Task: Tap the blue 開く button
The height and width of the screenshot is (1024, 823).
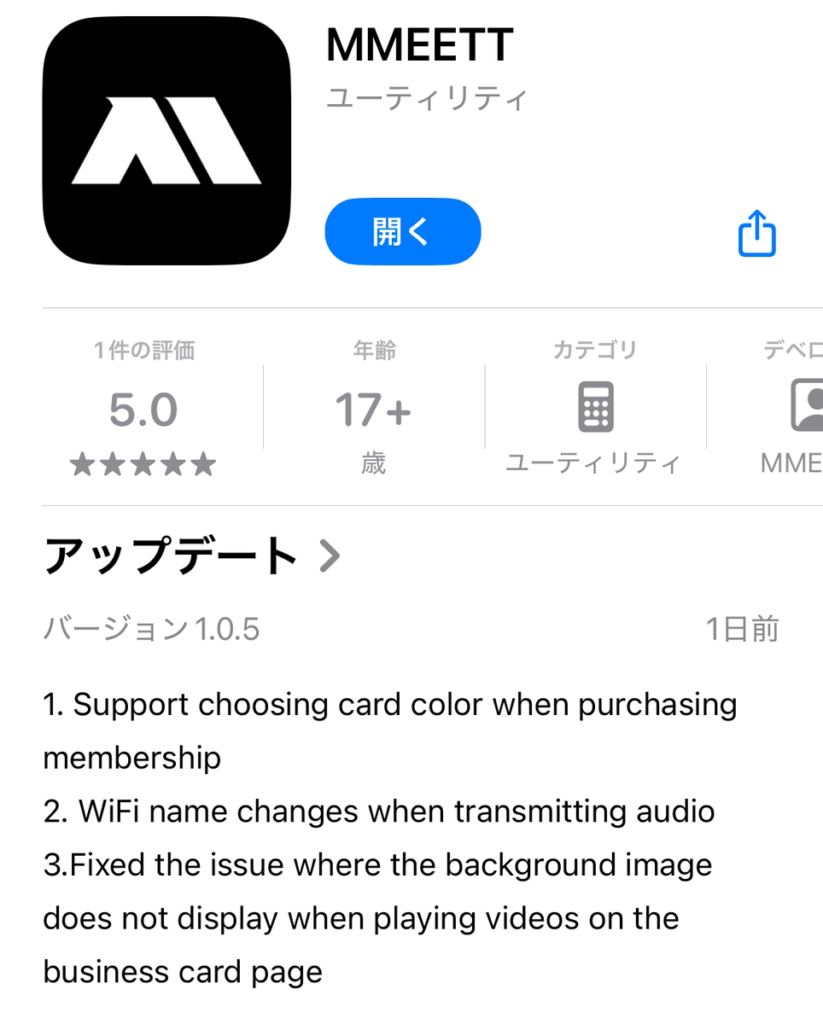Action: coord(402,232)
